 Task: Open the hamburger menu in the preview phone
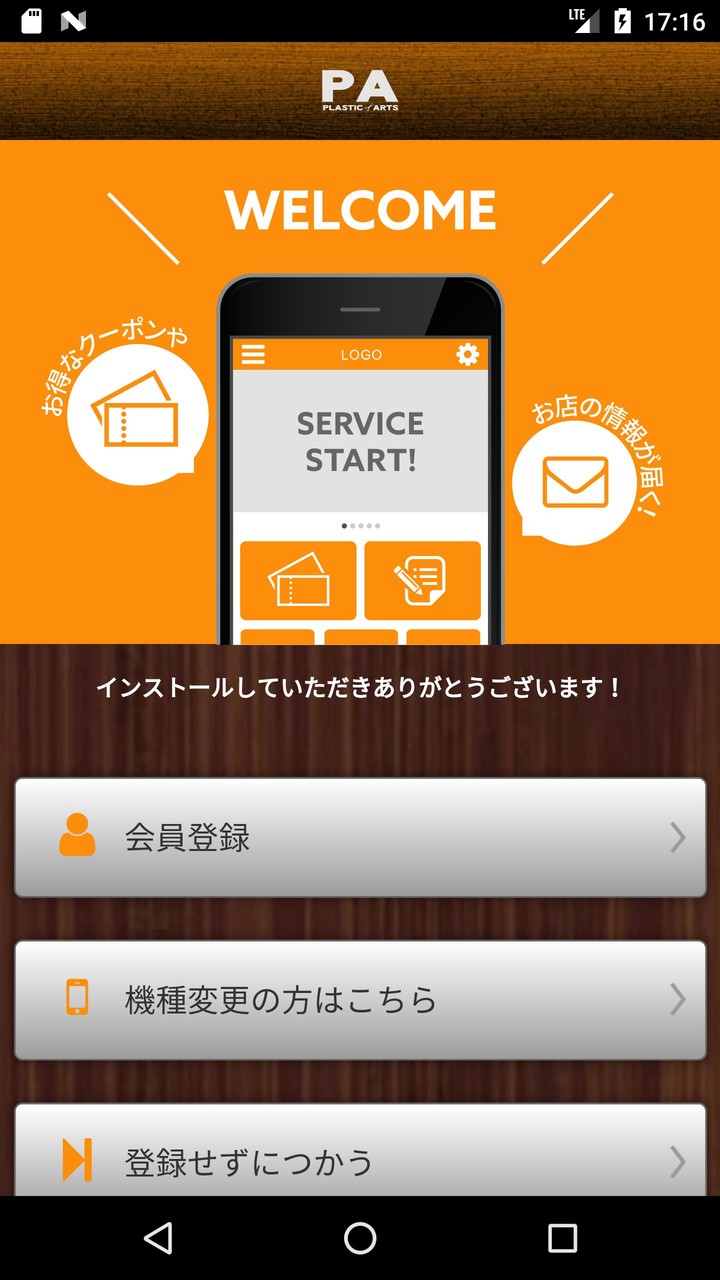pos(255,354)
